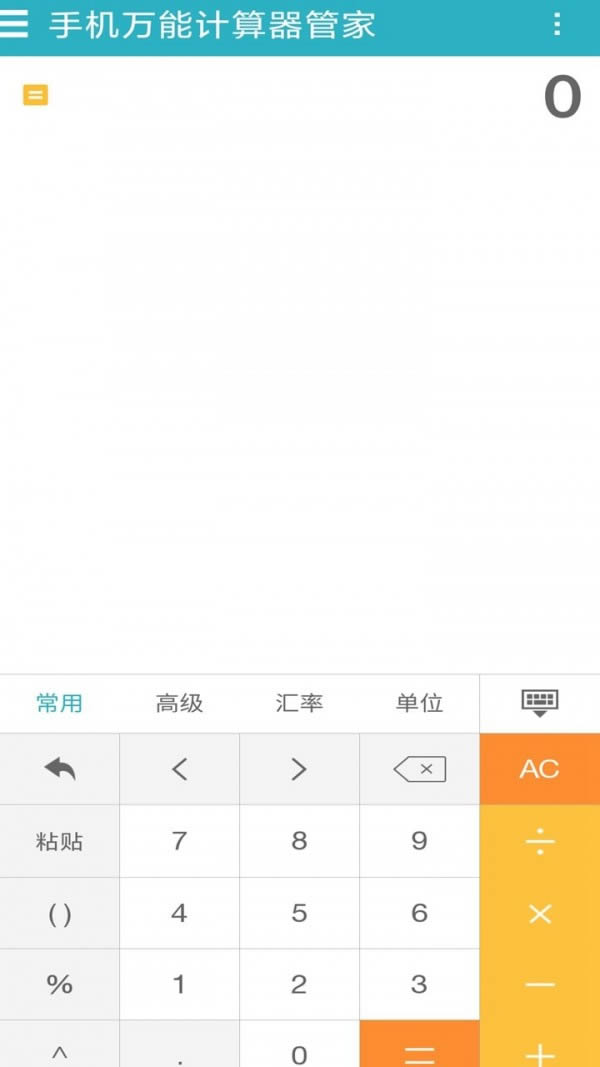The image size is (600, 1067).
Task: Switch to the 单位 tab
Action: (419, 703)
